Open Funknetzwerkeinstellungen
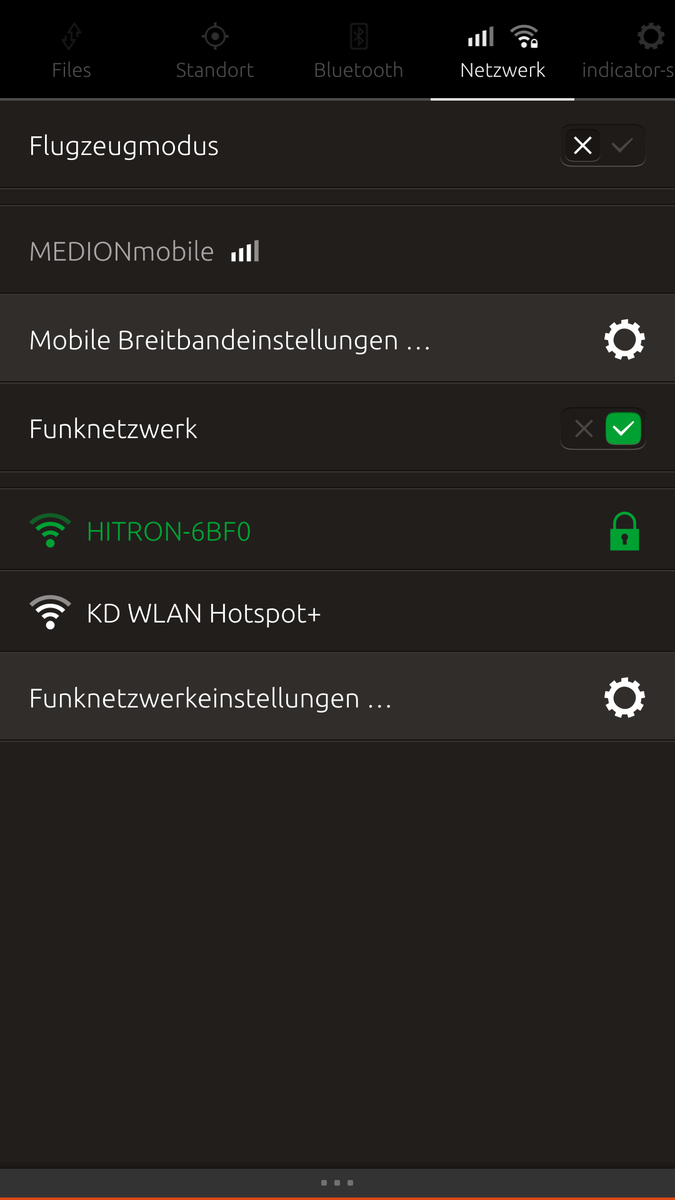The width and height of the screenshot is (675, 1200). pos(337,698)
